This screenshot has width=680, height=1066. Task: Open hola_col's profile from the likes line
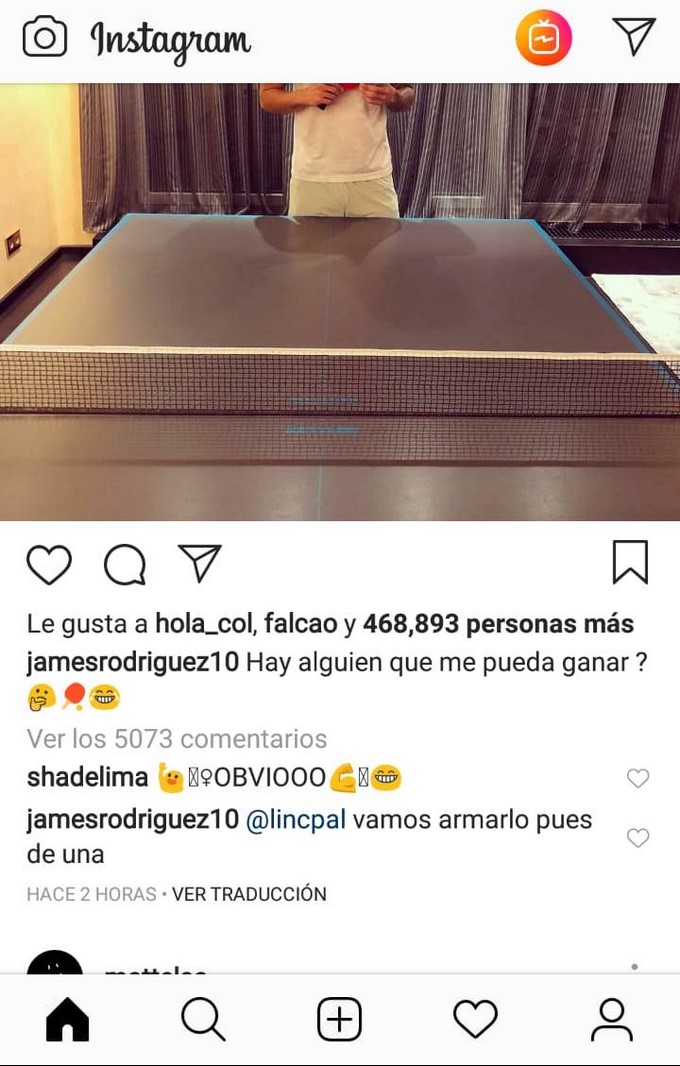point(206,625)
